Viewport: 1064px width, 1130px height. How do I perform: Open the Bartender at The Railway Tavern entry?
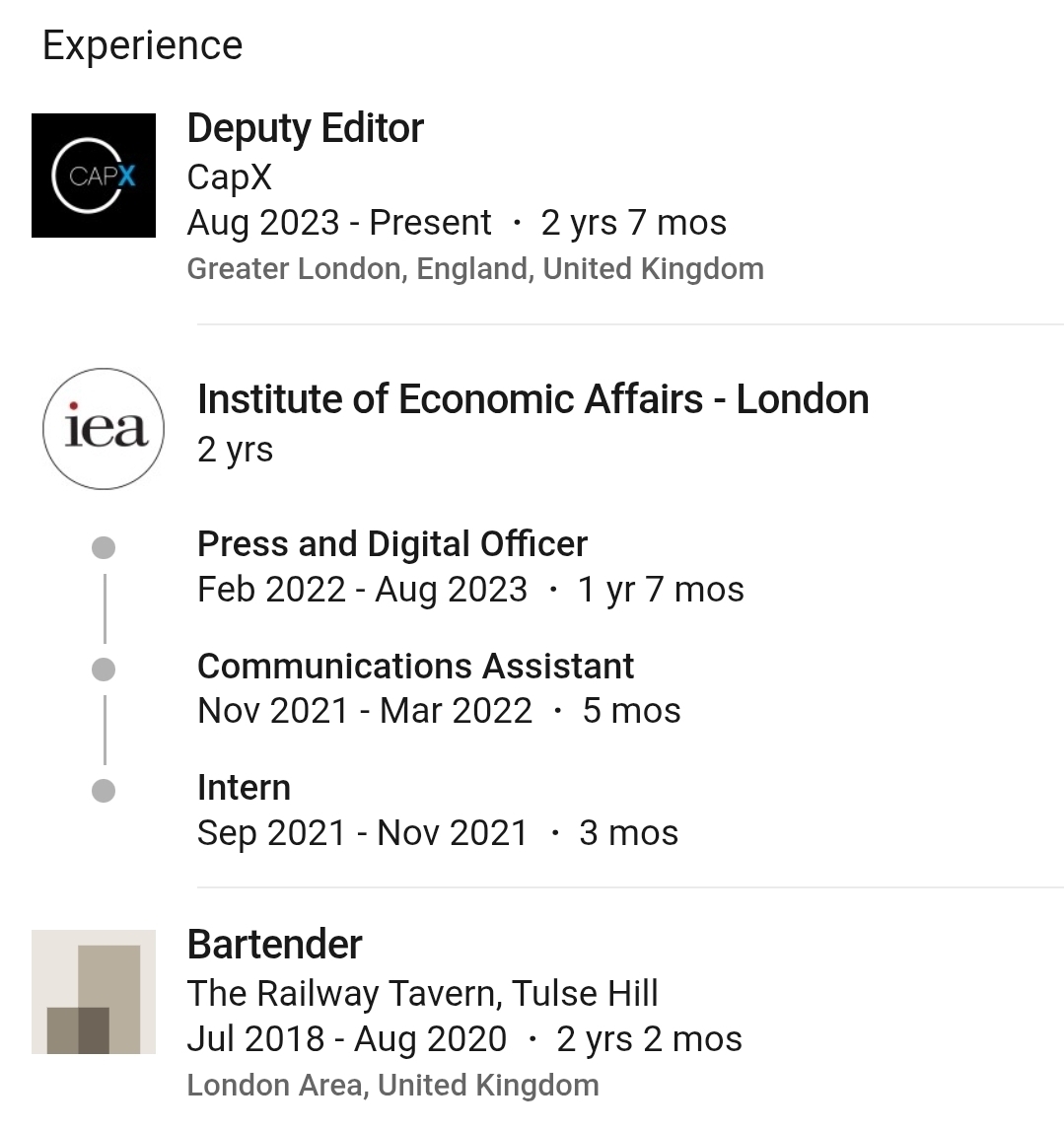275,945
